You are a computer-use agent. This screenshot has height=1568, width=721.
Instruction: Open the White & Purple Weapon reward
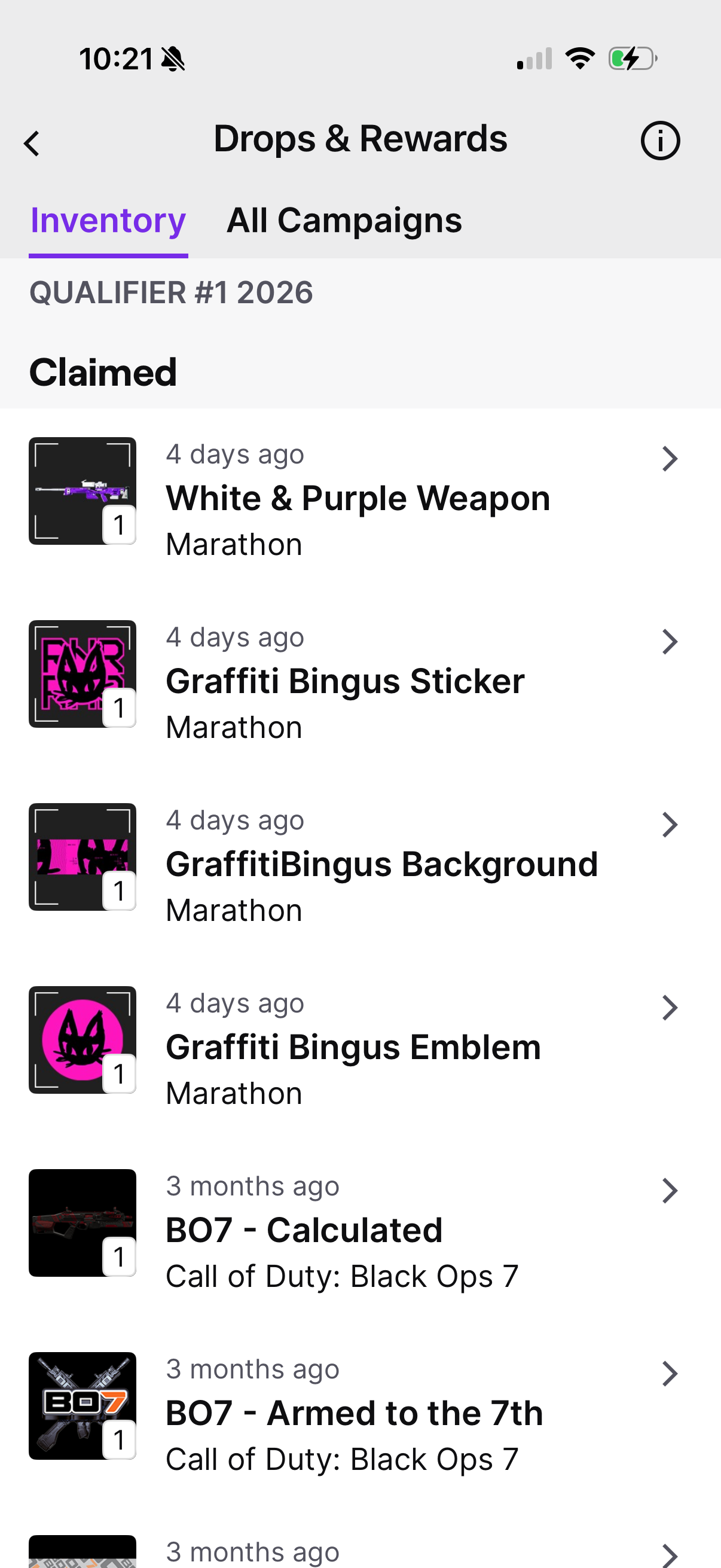point(358,499)
